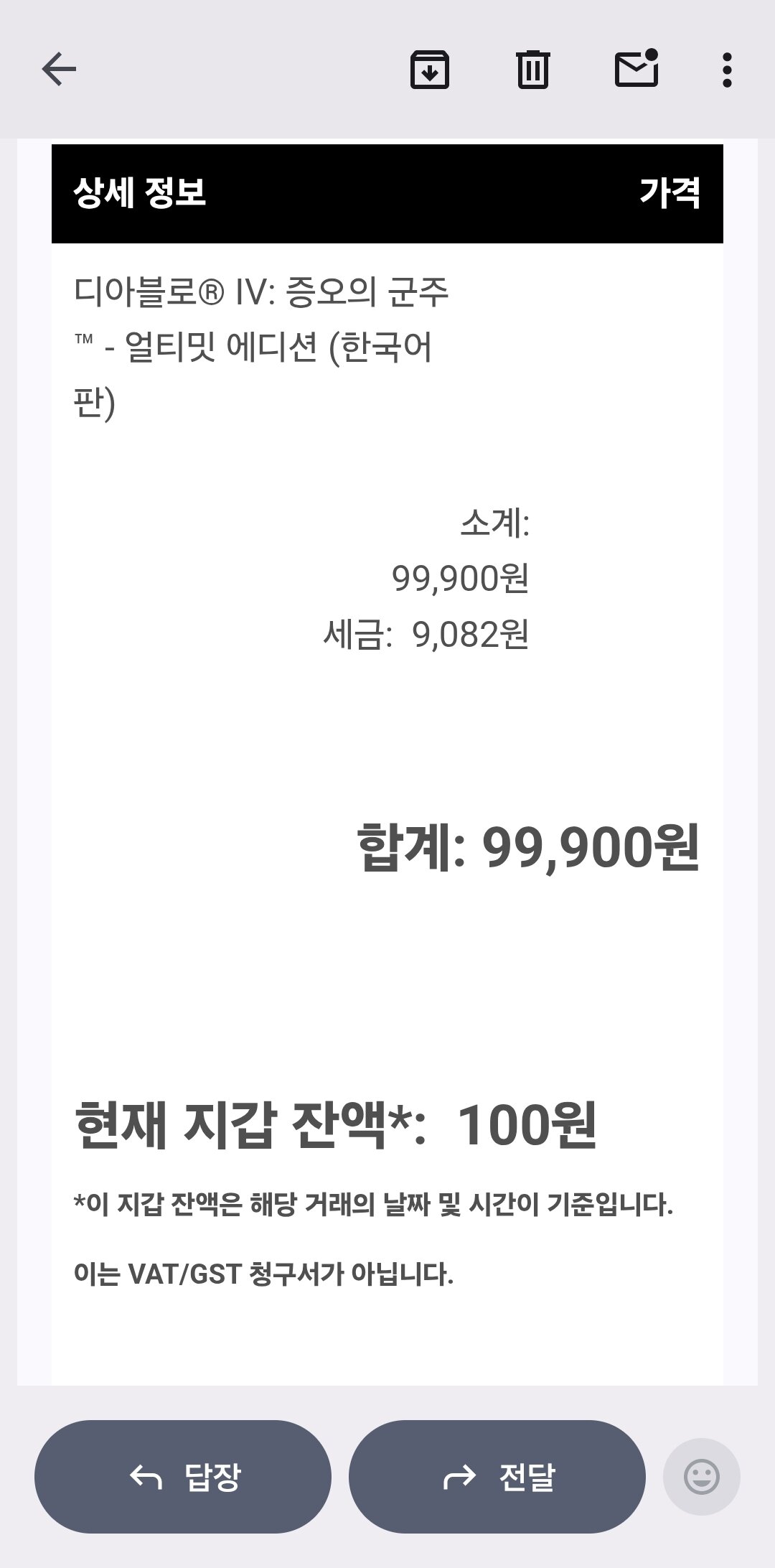Archive this email

[429, 70]
